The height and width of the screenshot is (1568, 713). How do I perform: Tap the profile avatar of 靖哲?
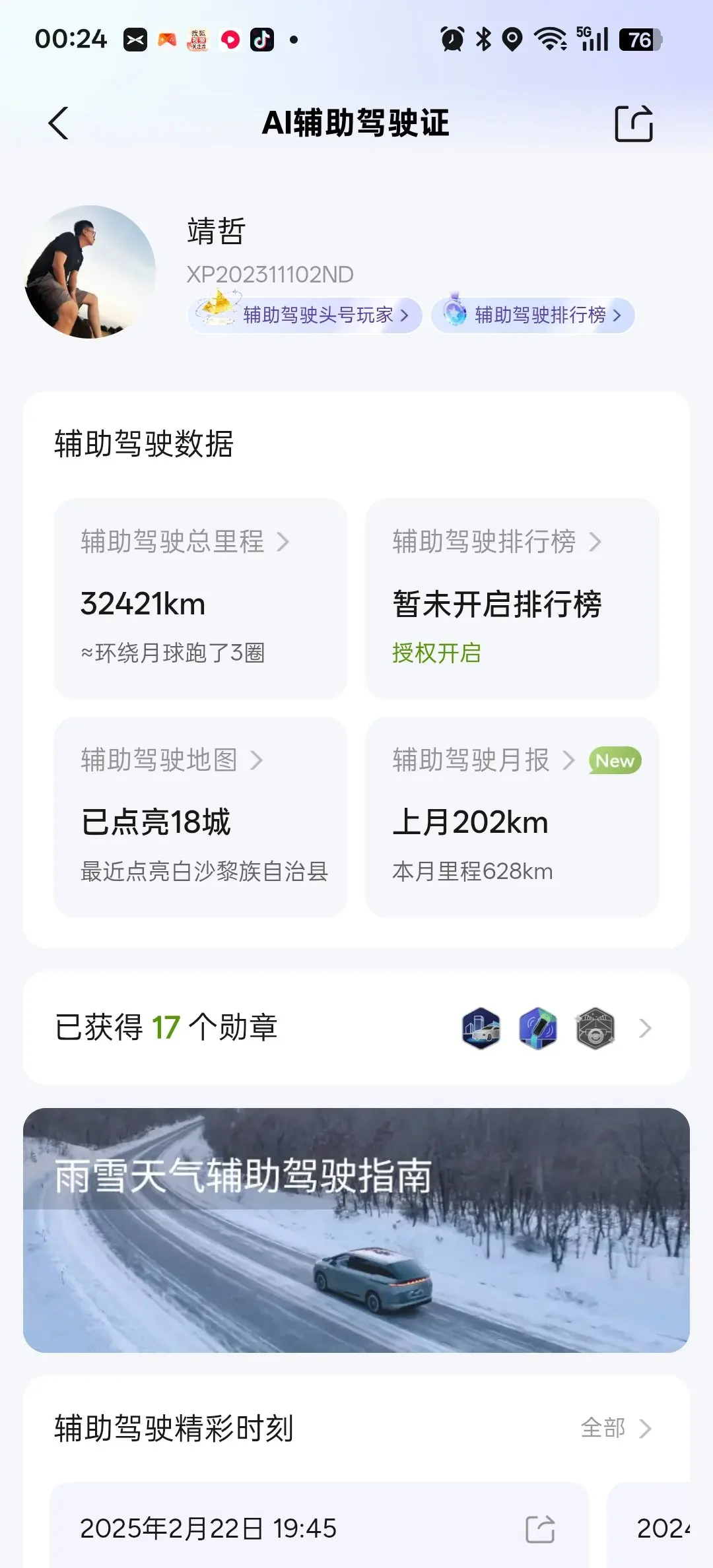click(90, 272)
